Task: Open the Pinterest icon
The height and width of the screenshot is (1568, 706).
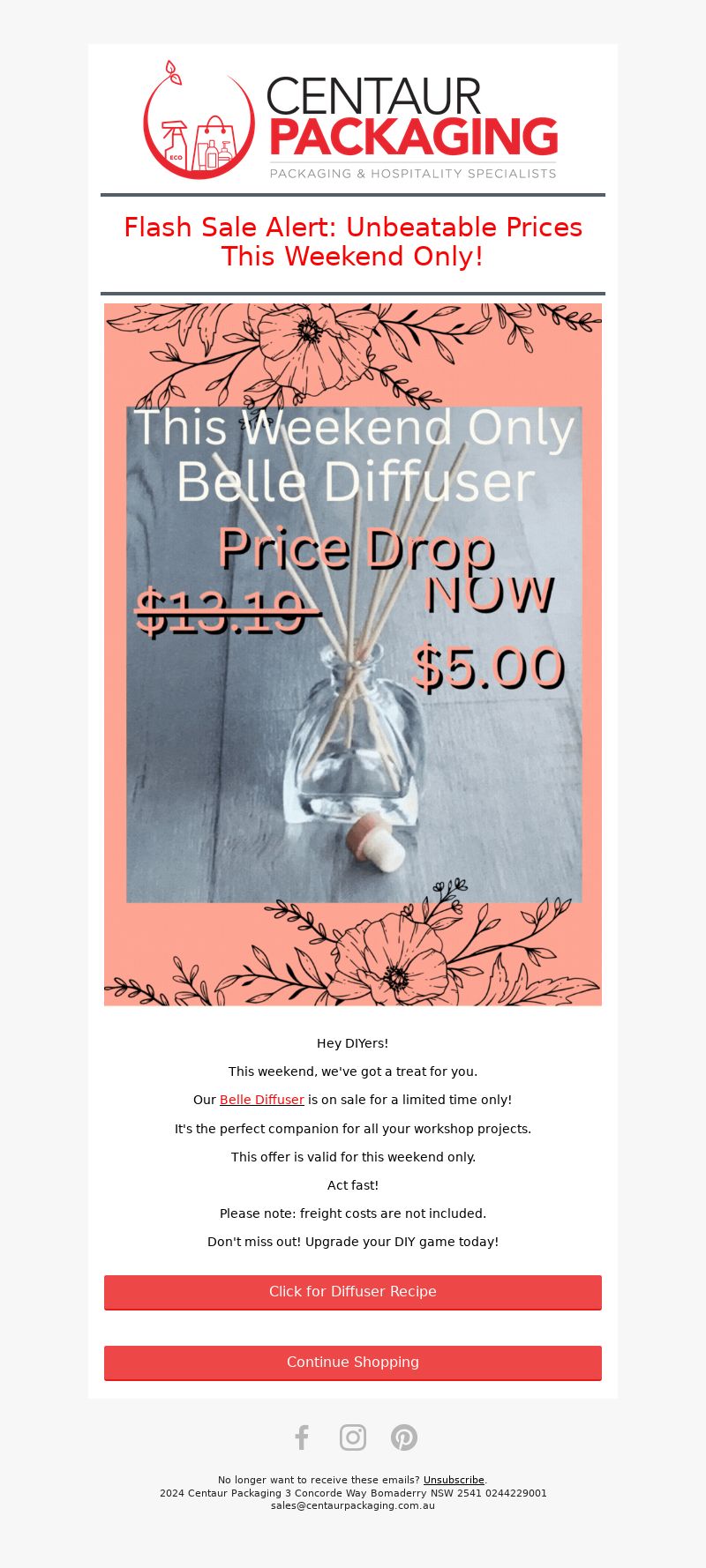Action: click(x=404, y=1437)
